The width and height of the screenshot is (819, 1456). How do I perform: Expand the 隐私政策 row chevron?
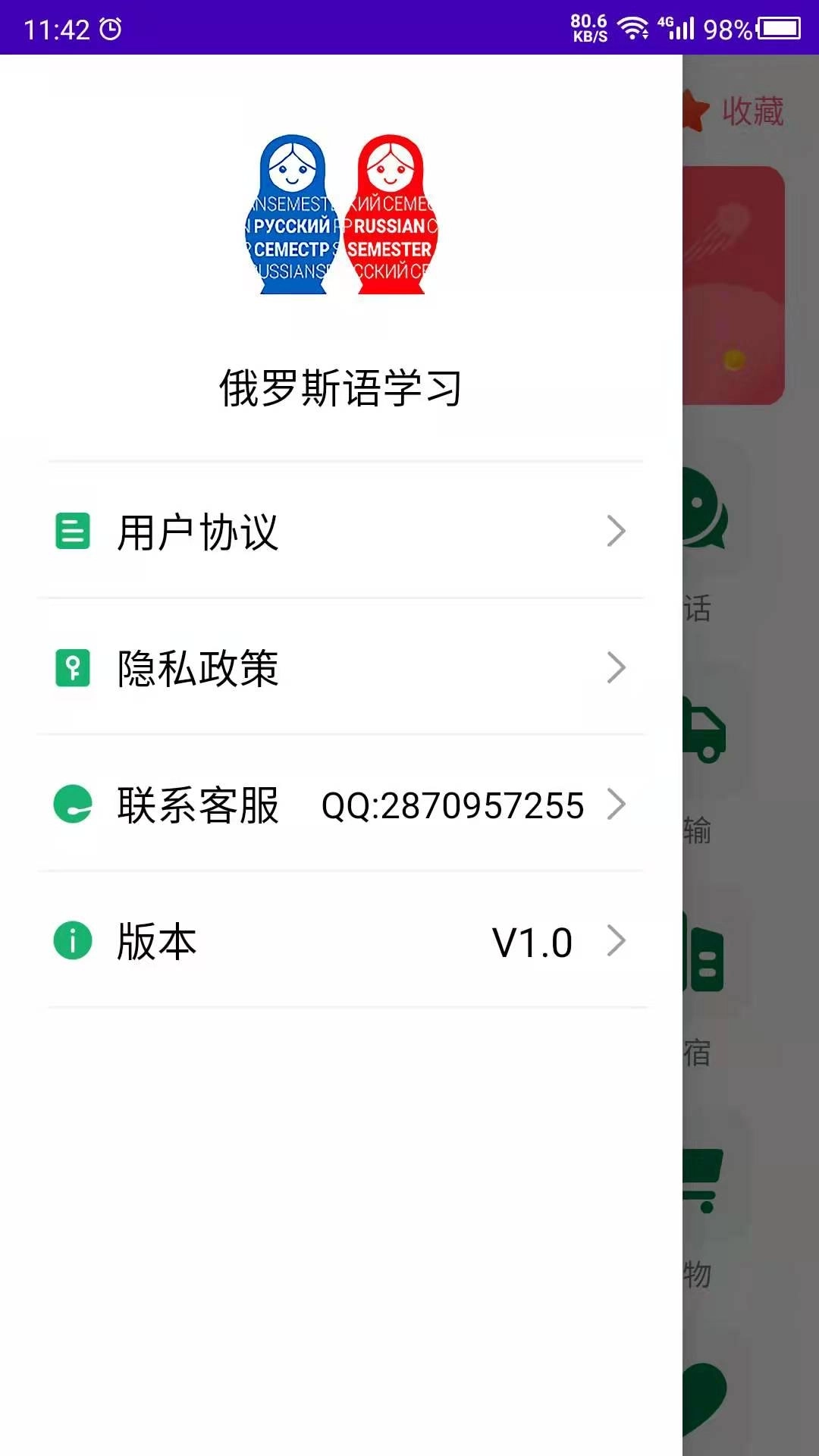click(x=617, y=668)
